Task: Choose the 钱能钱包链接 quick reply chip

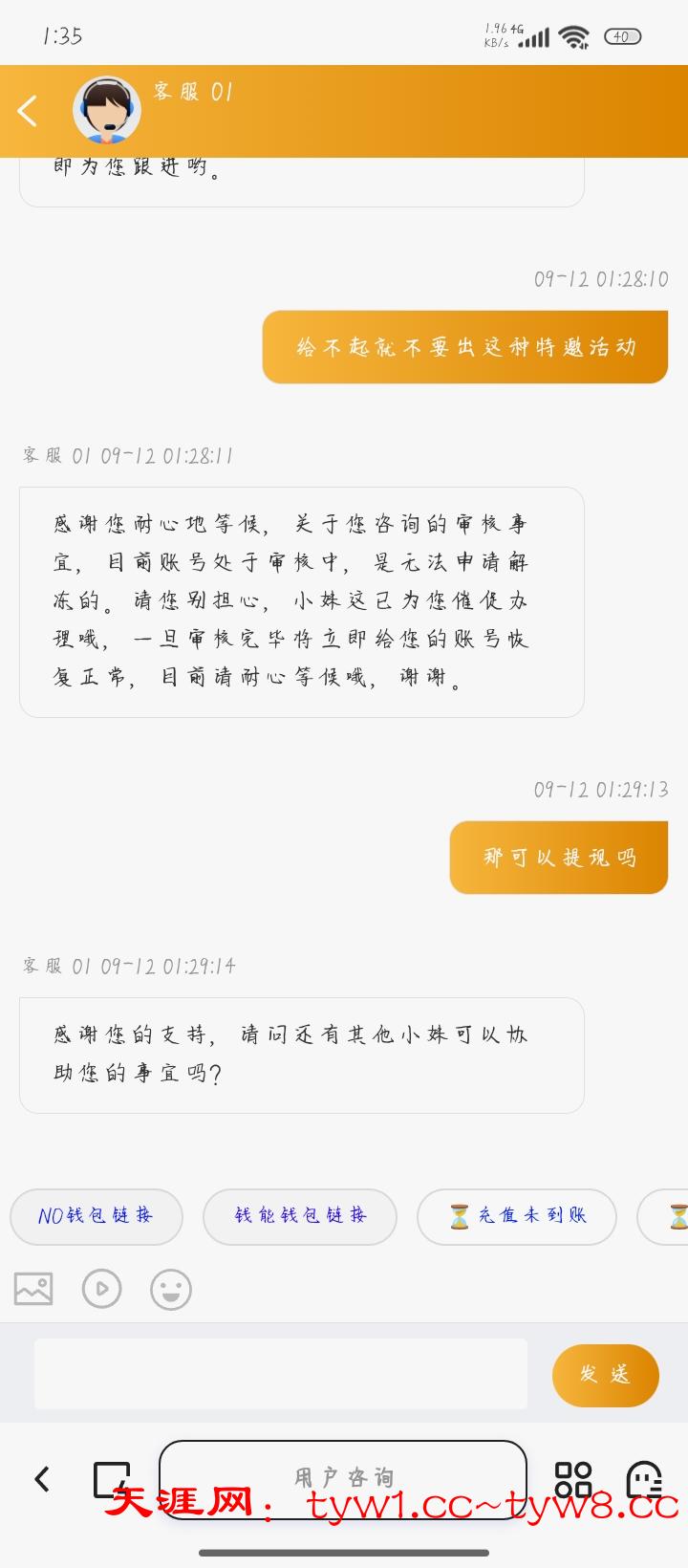Action: 299,1216
